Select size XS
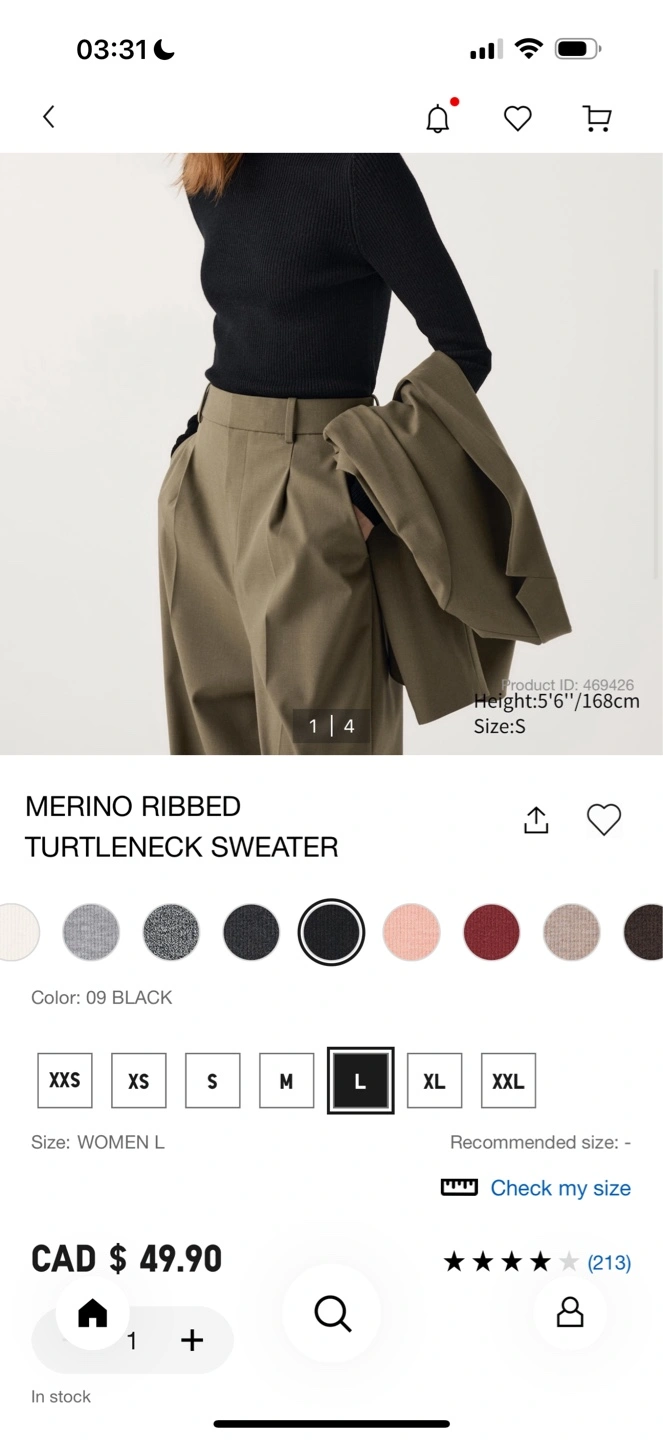Viewport: 663px width, 1440px height. (x=139, y=1080)
